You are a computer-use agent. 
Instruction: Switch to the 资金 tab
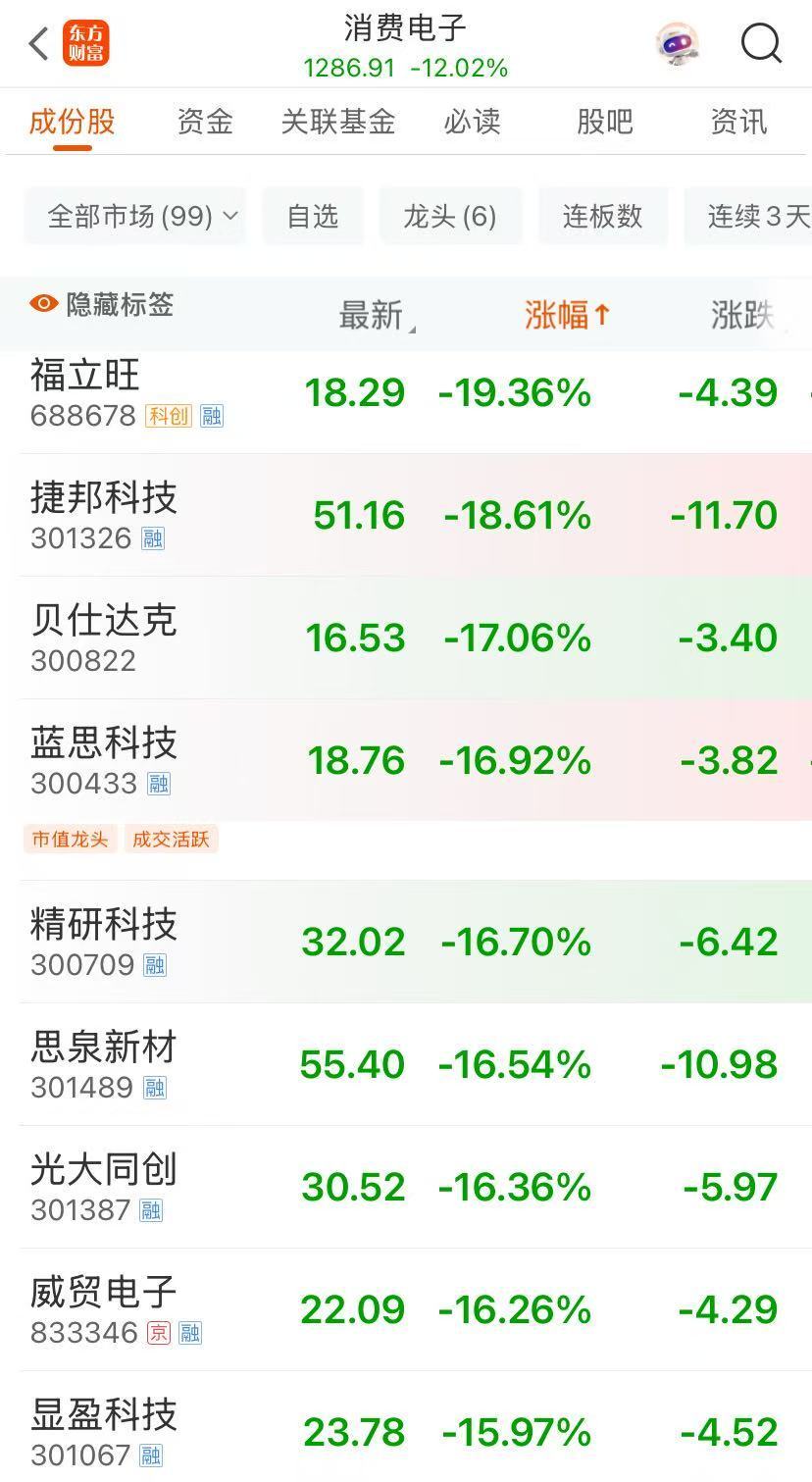(x=205, y=122)
